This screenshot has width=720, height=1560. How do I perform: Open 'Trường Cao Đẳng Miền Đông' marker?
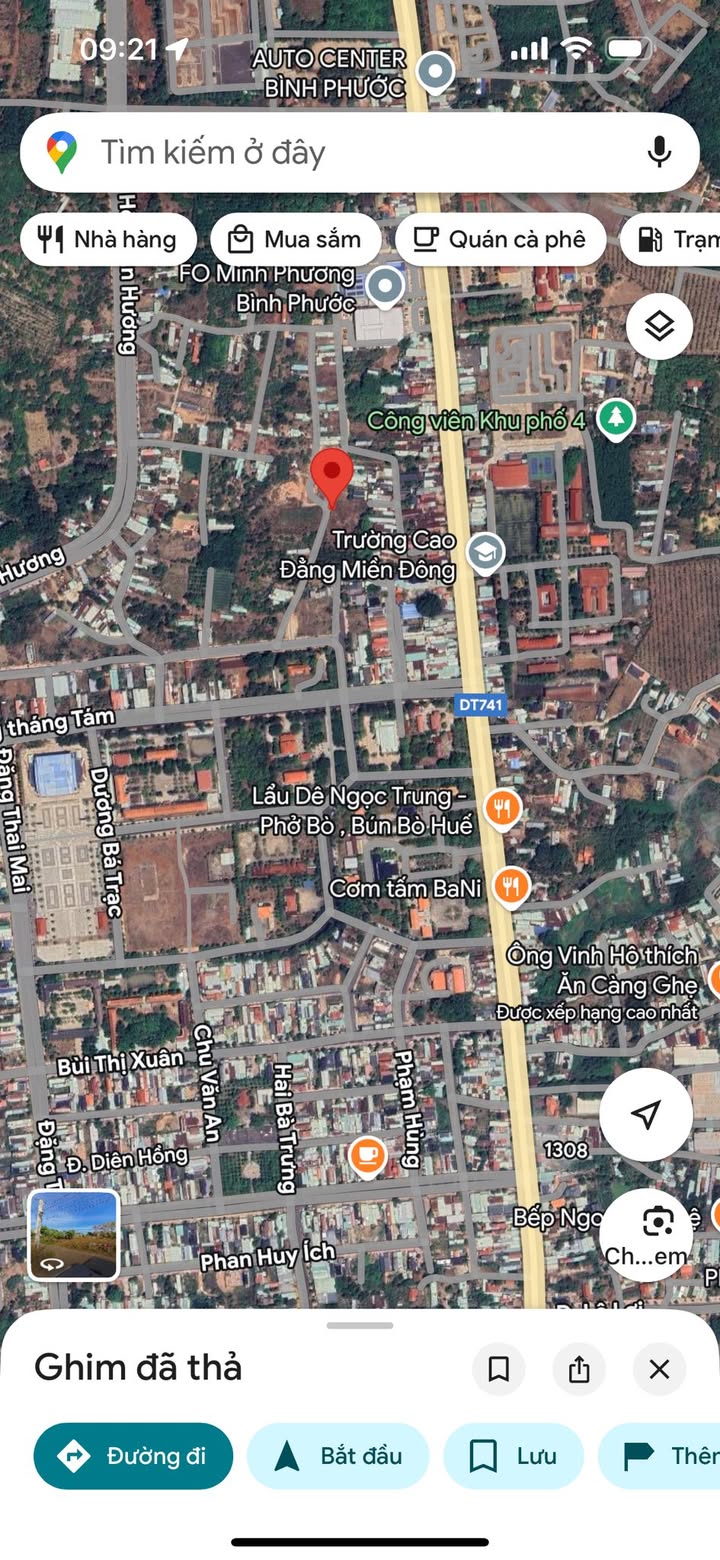[x=486, y=552]
